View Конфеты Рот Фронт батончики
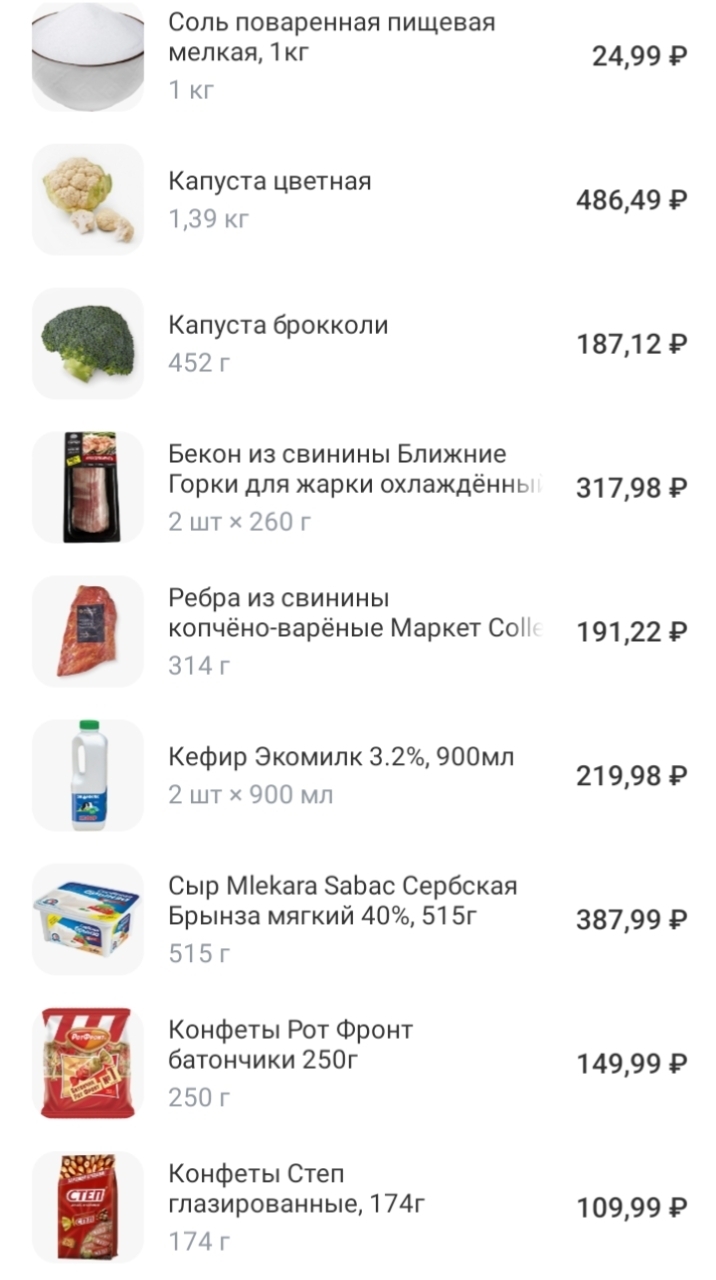The height and width of the screenshot is (1280, 716). (x=358, y=1064)
